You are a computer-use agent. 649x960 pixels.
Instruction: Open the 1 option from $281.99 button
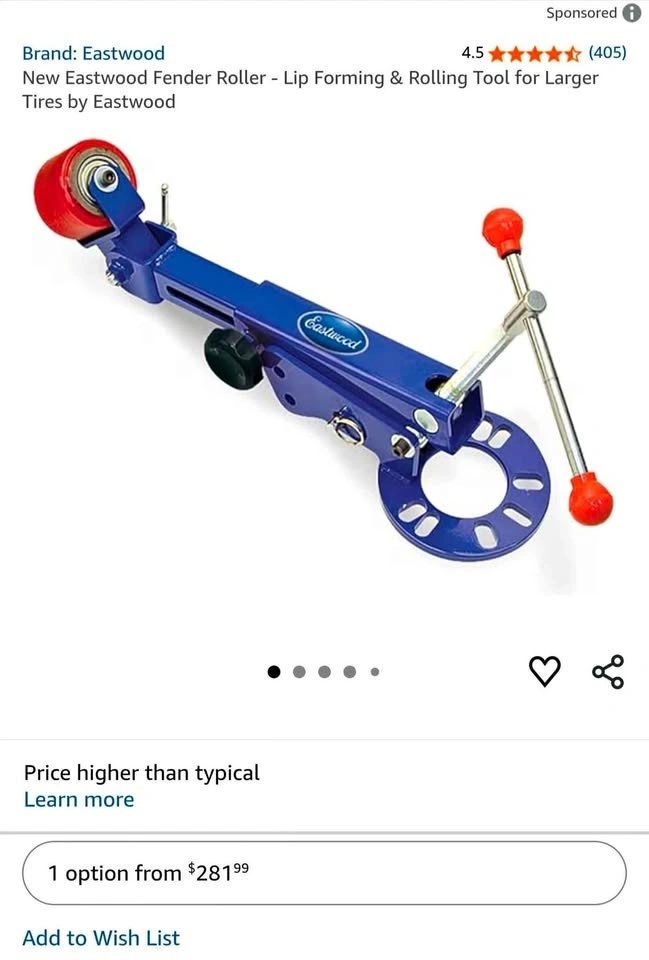tap(324, 873)
